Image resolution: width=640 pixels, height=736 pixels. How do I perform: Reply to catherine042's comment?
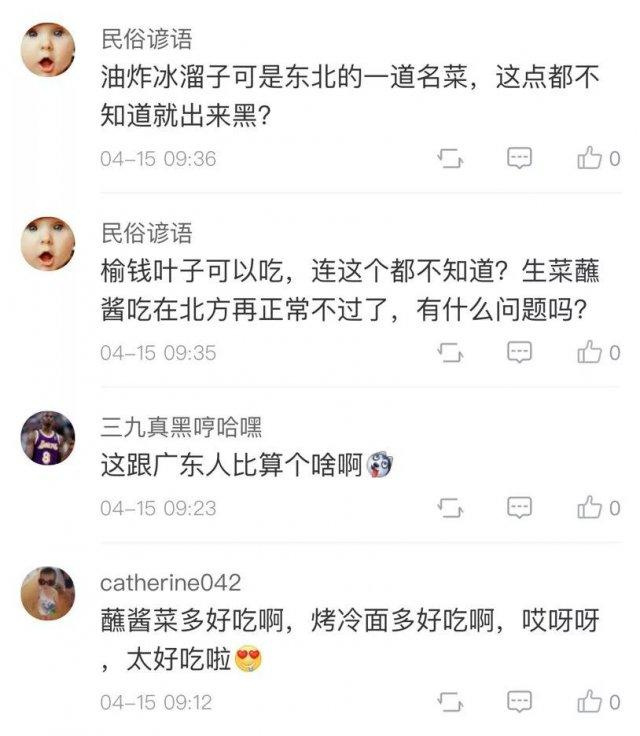(519, 702)
